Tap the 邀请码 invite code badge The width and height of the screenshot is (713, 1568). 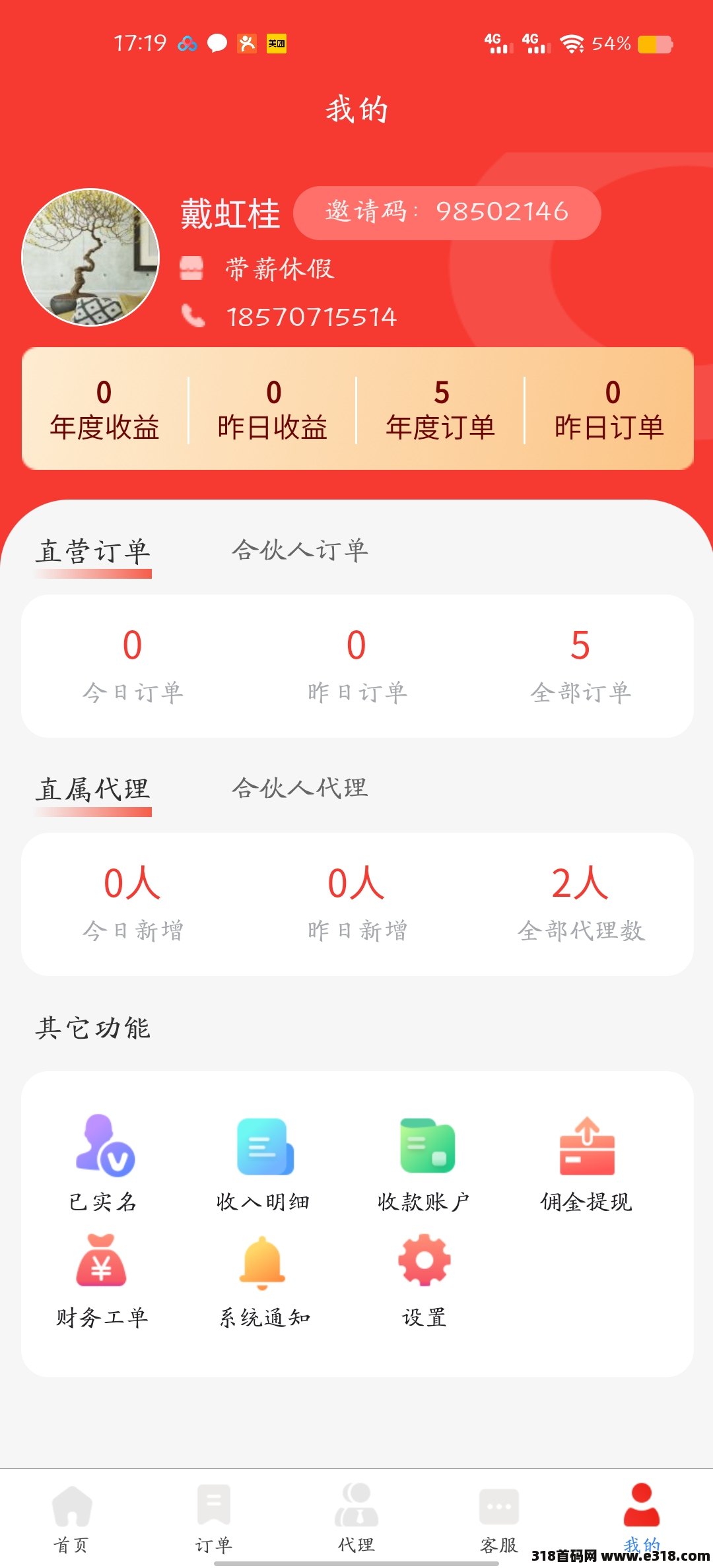pyautogui.click(x=447, y=212)
